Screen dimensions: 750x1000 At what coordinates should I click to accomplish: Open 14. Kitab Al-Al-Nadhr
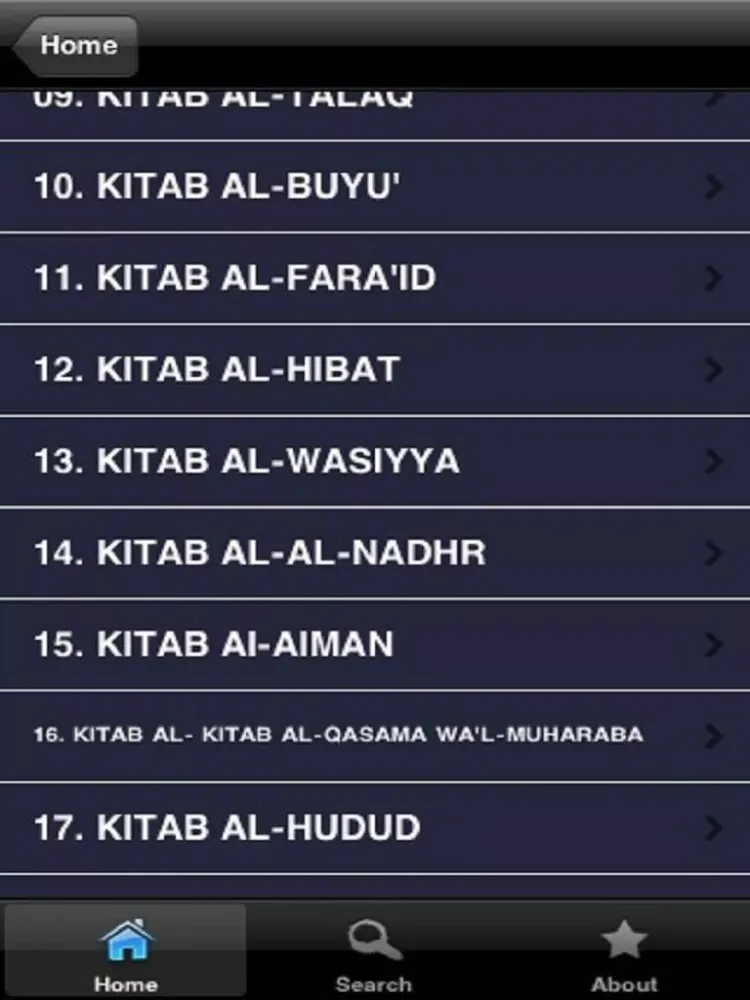tap(375, 553)
